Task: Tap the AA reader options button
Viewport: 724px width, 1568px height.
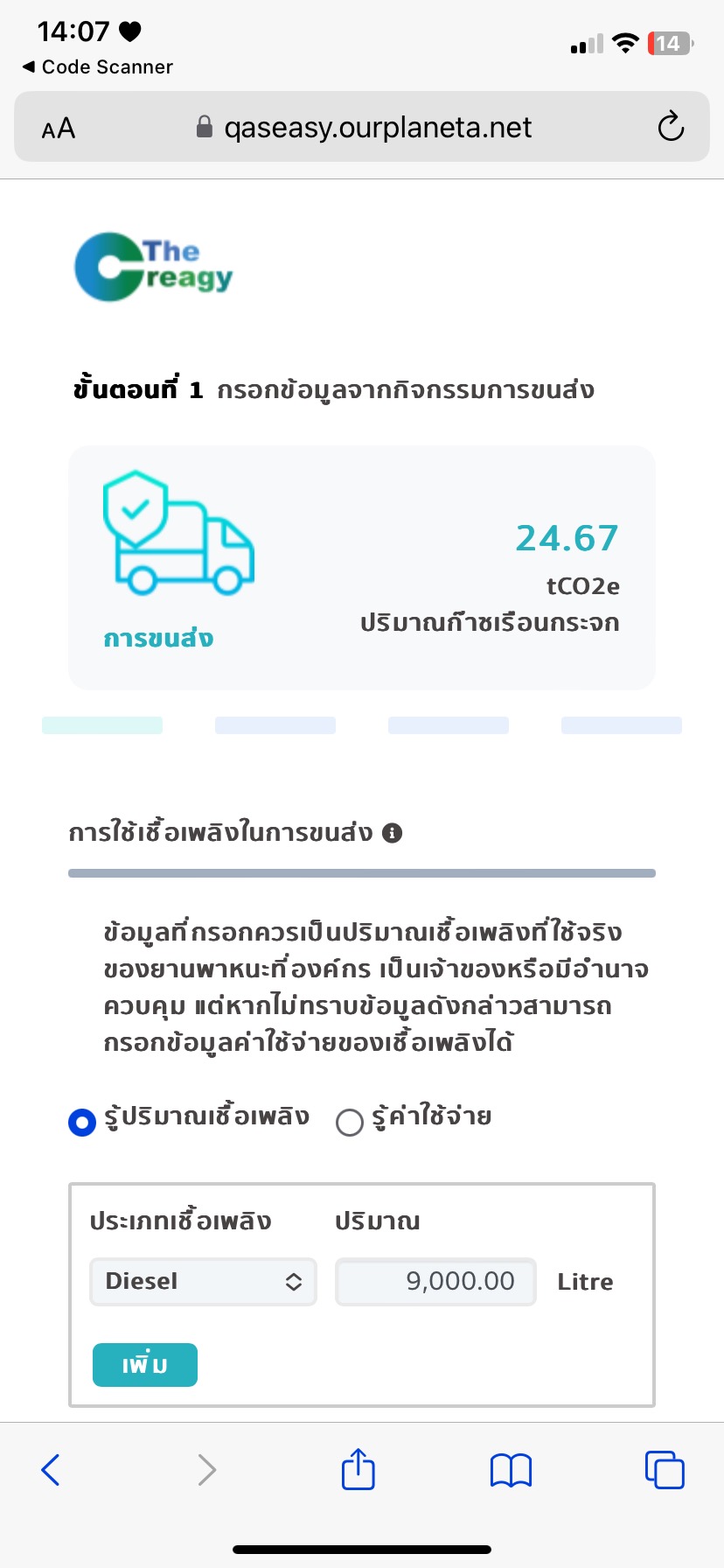Action: coord(59,129)
